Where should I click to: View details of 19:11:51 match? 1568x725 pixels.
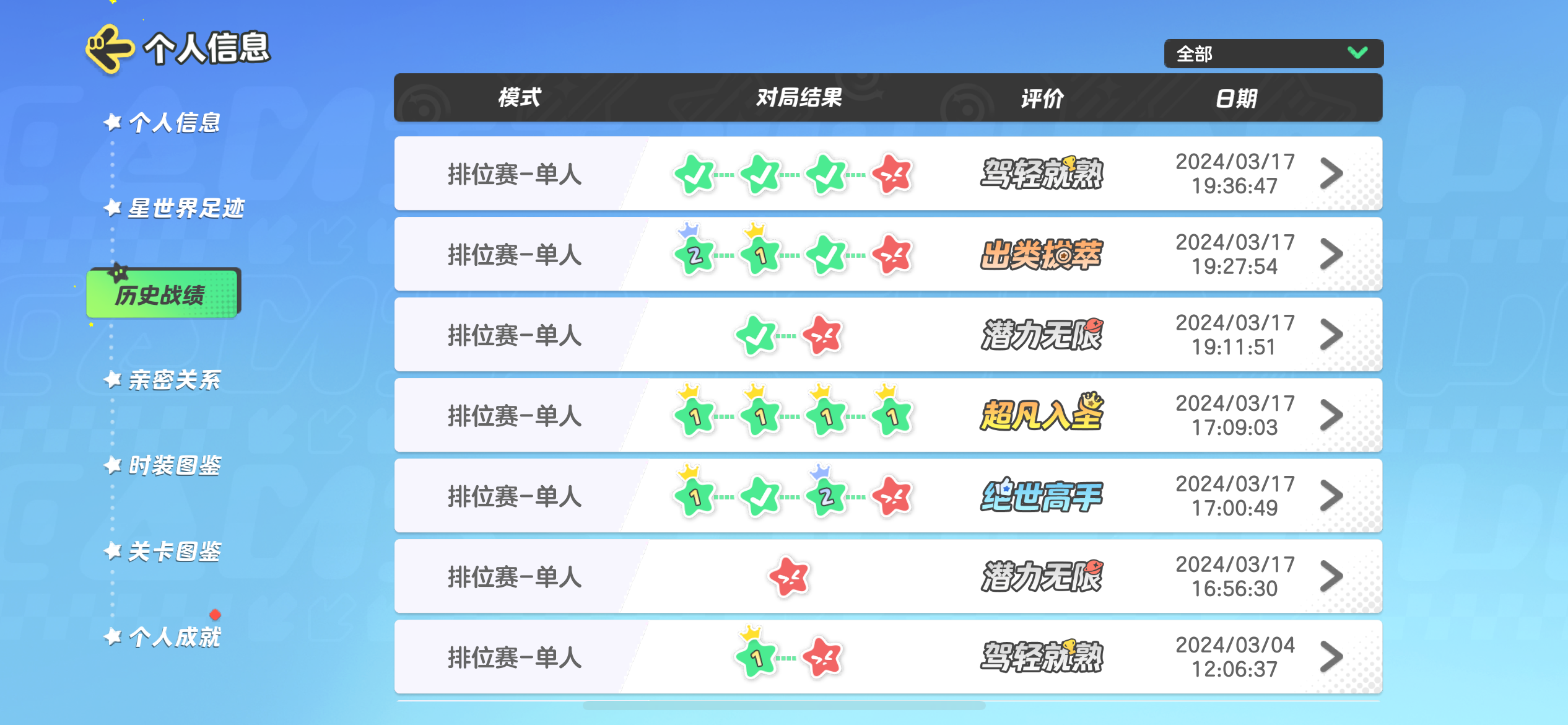coord(1331,335)
